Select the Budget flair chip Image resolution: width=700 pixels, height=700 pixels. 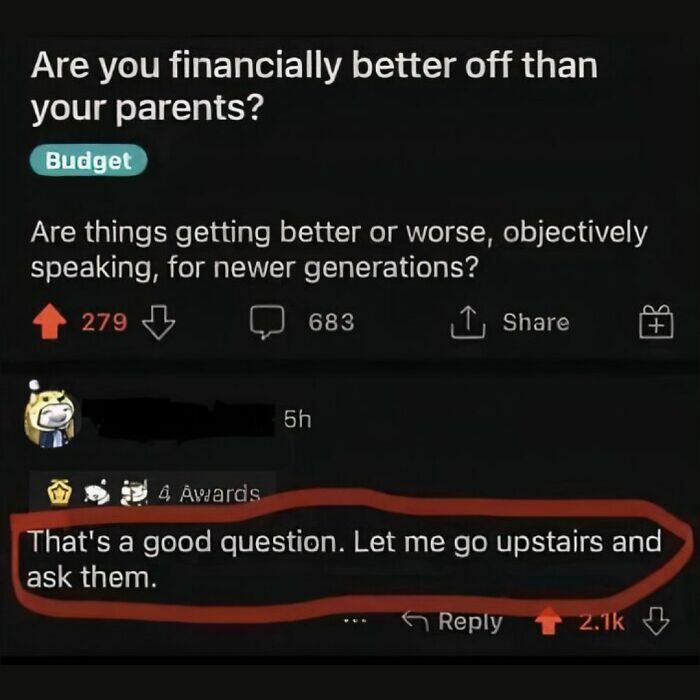[88, 160]
